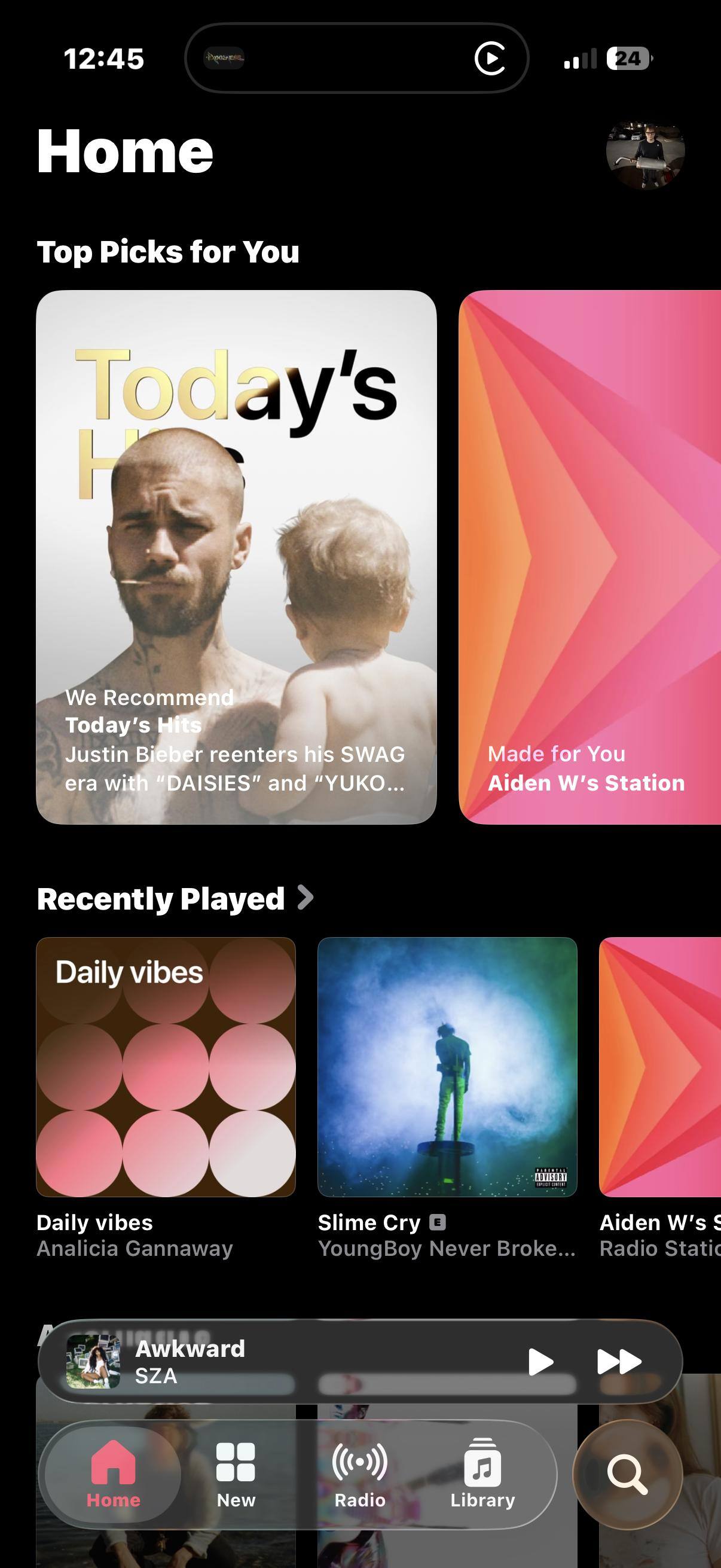The height and width of the screenshot is (1568, 721).
Task: Open the Today's Hits playlist card
Action: click(x=236, y=557)
